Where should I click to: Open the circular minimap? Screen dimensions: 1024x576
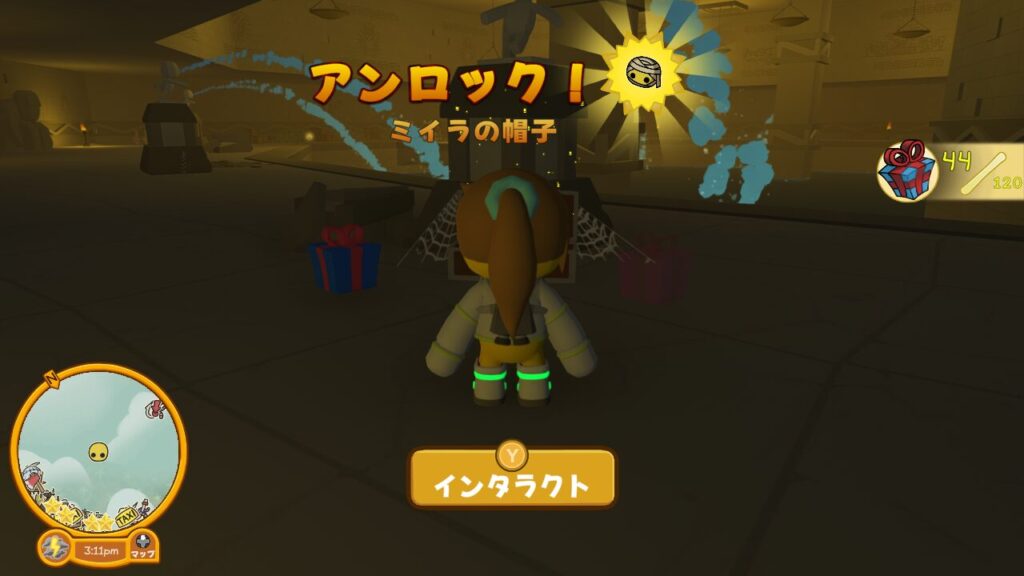[x=98, y=450]
